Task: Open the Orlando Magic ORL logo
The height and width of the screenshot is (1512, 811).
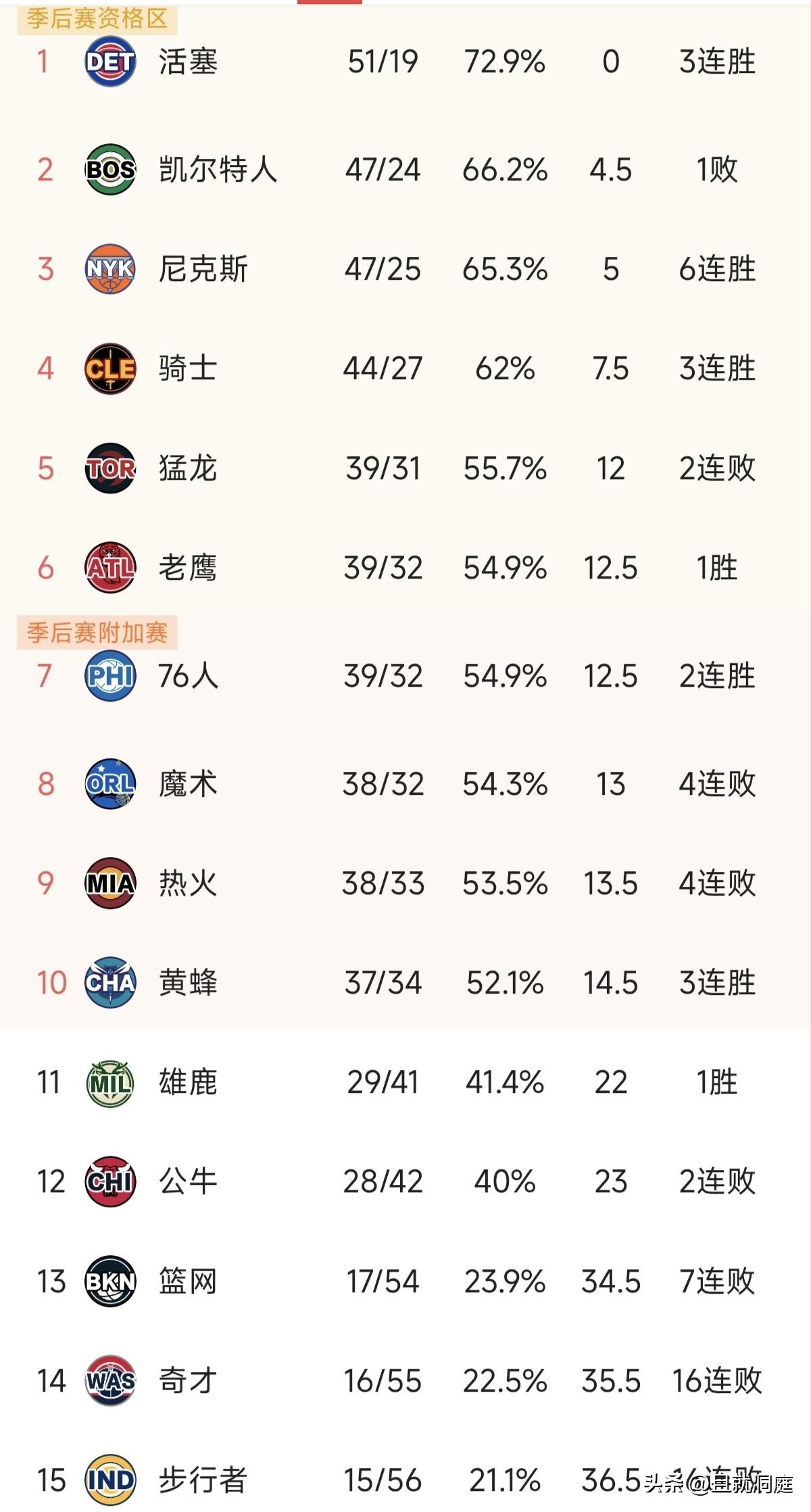Action: pyautogui.click(x=110, y=784)
